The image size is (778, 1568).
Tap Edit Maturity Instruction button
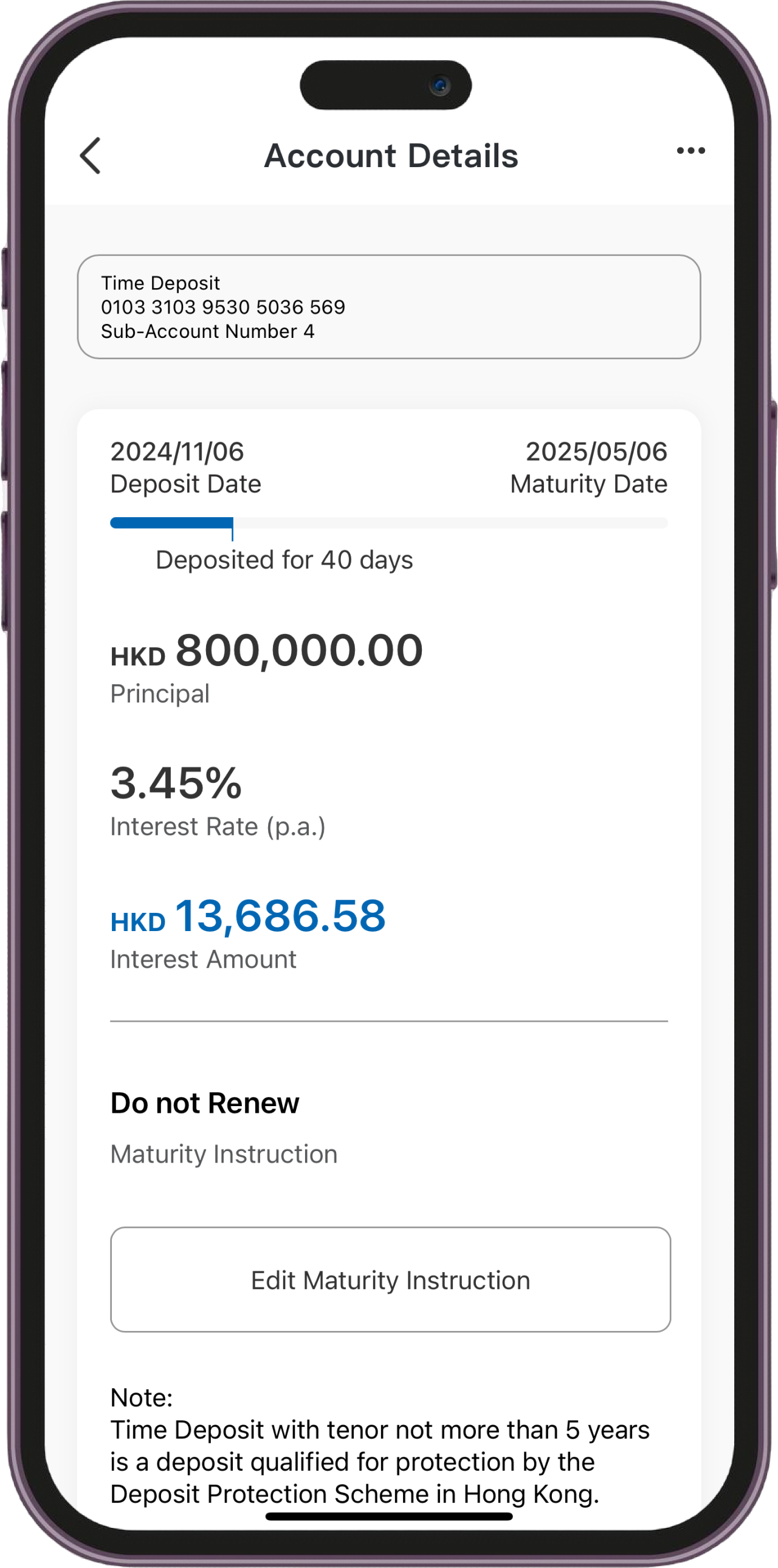click(390, 1279)
